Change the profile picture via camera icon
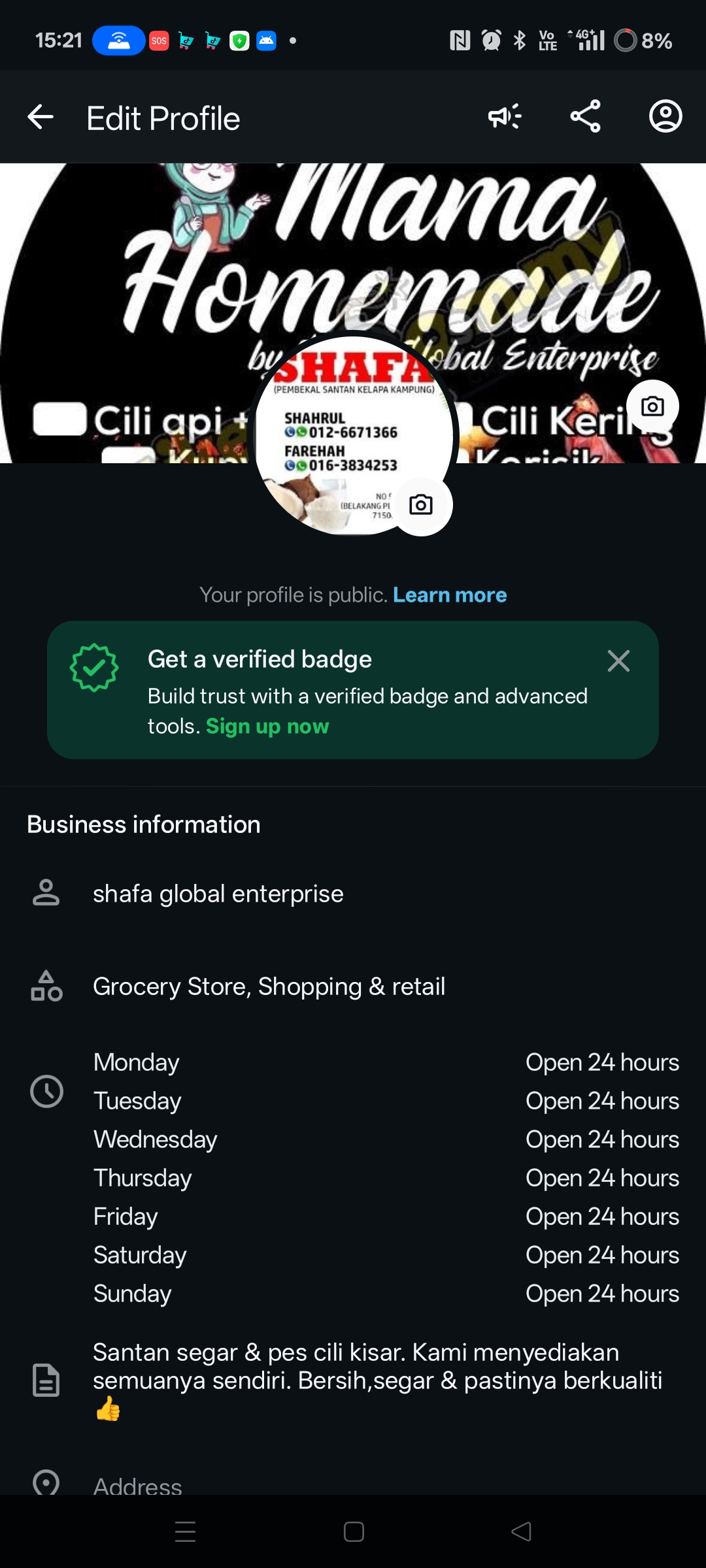706x1568 pixels. 421,505
